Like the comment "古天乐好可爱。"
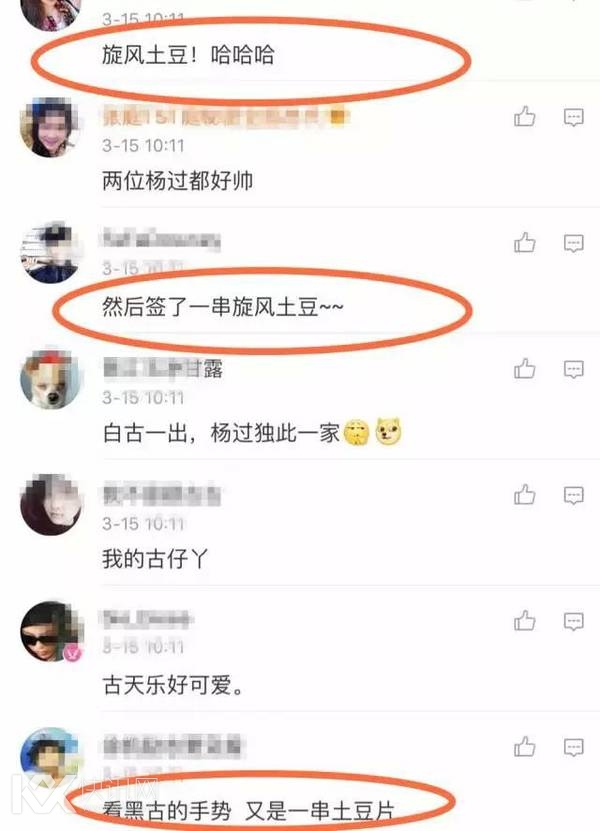The image size is (600, 831). click(x=525, y=621)
